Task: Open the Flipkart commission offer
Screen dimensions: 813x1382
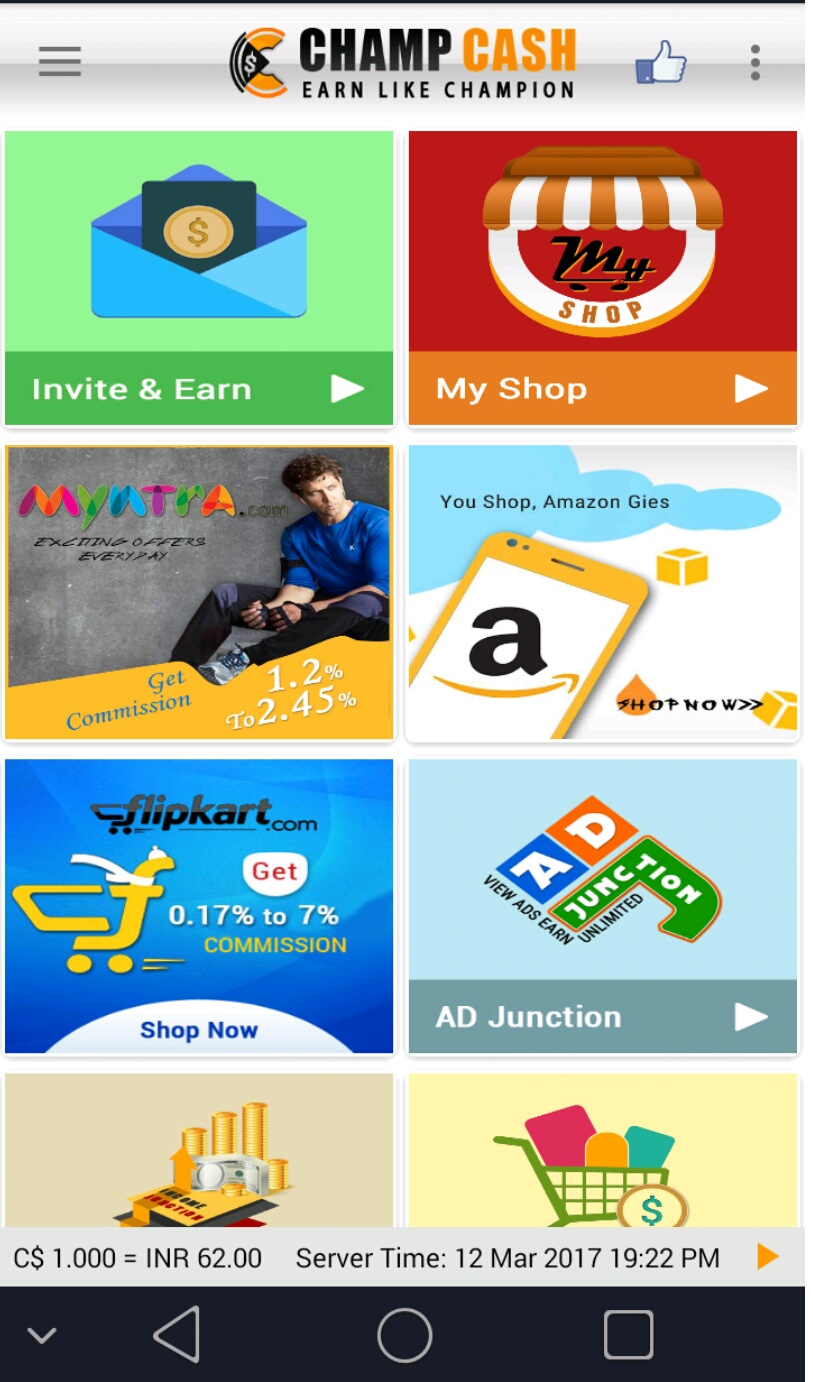Action: [x=199, y=906]
